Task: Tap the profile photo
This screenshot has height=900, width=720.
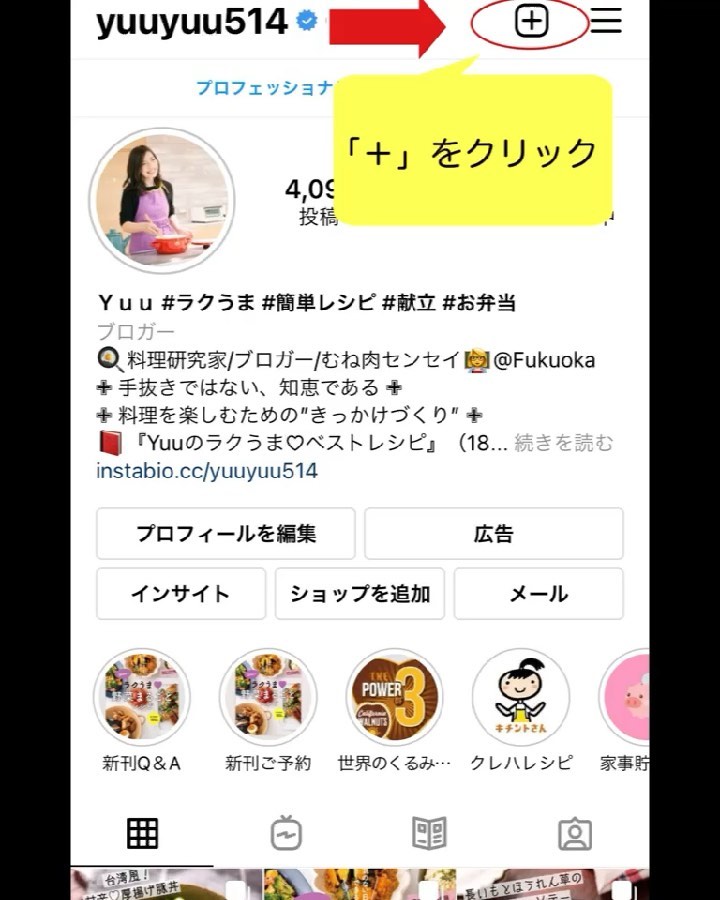Action: pyautogui.click(x=162, y=200)
